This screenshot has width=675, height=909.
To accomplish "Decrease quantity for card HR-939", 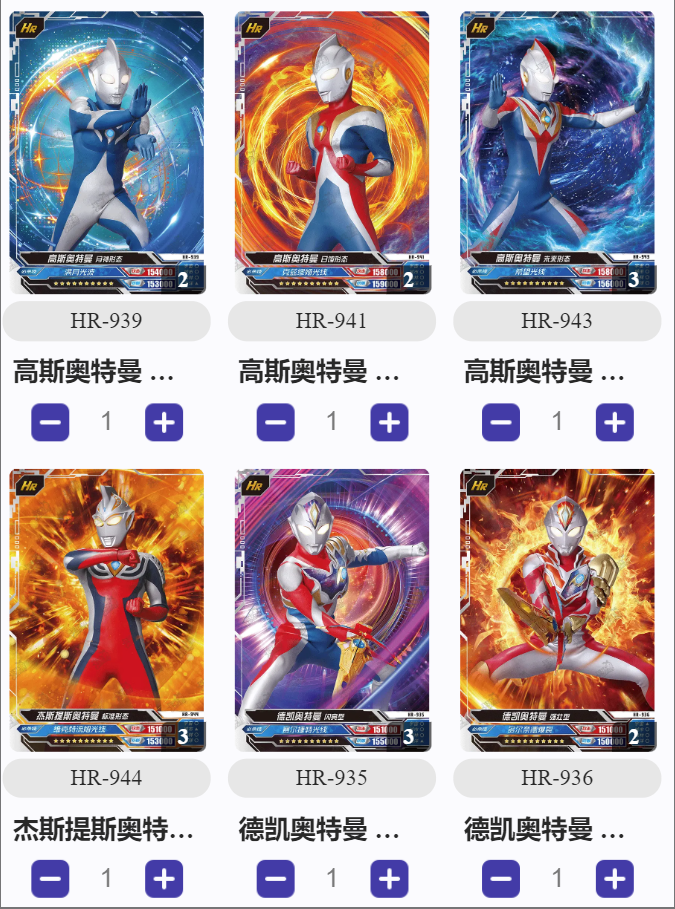I will [50, 423].
